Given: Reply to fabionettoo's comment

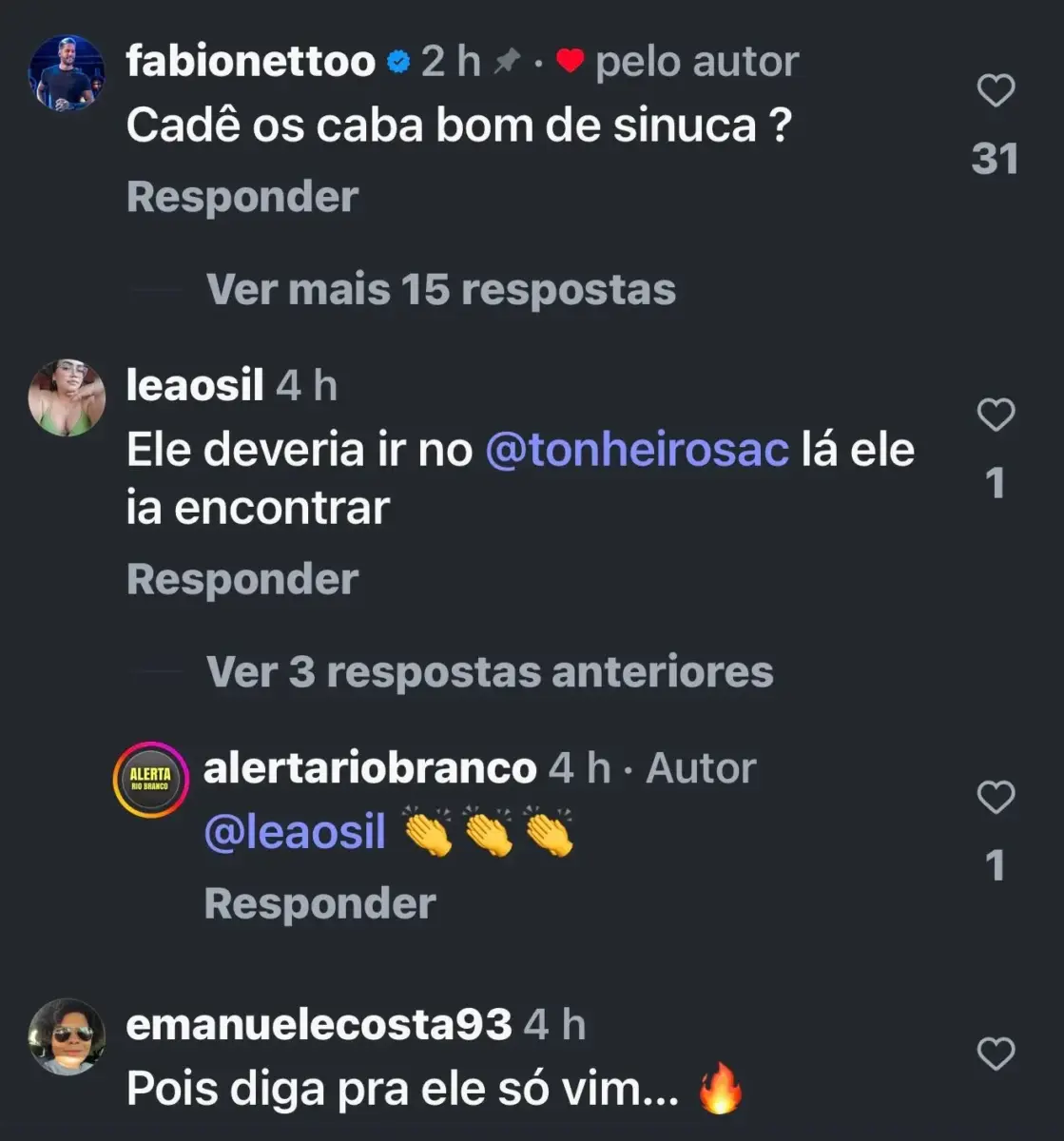Looking at the screenshot, I should [242, 197].
